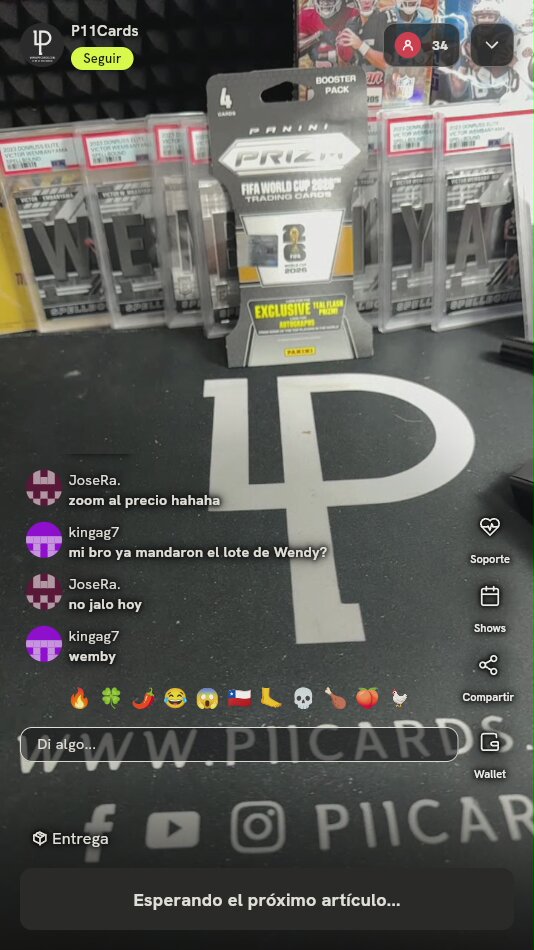Open the Soporte support option

pyautogui.click(x=490, y=540)
